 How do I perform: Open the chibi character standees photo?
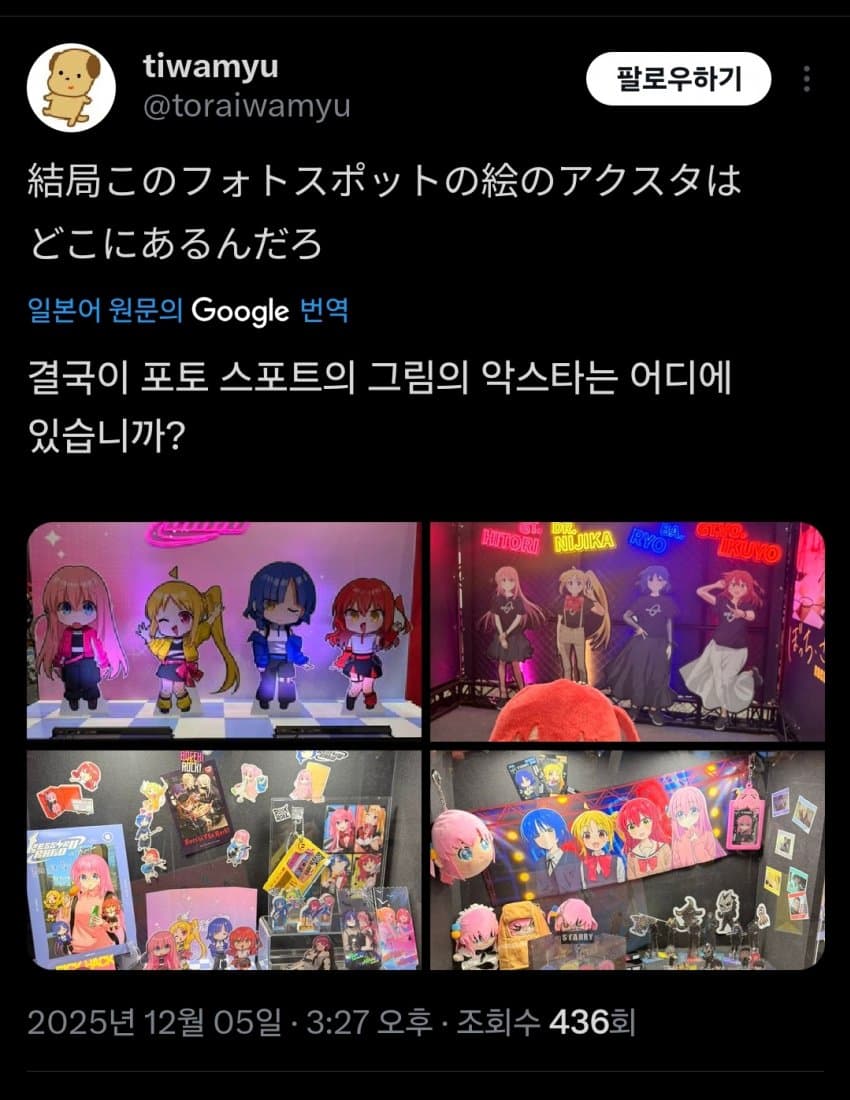click(224, 631)
